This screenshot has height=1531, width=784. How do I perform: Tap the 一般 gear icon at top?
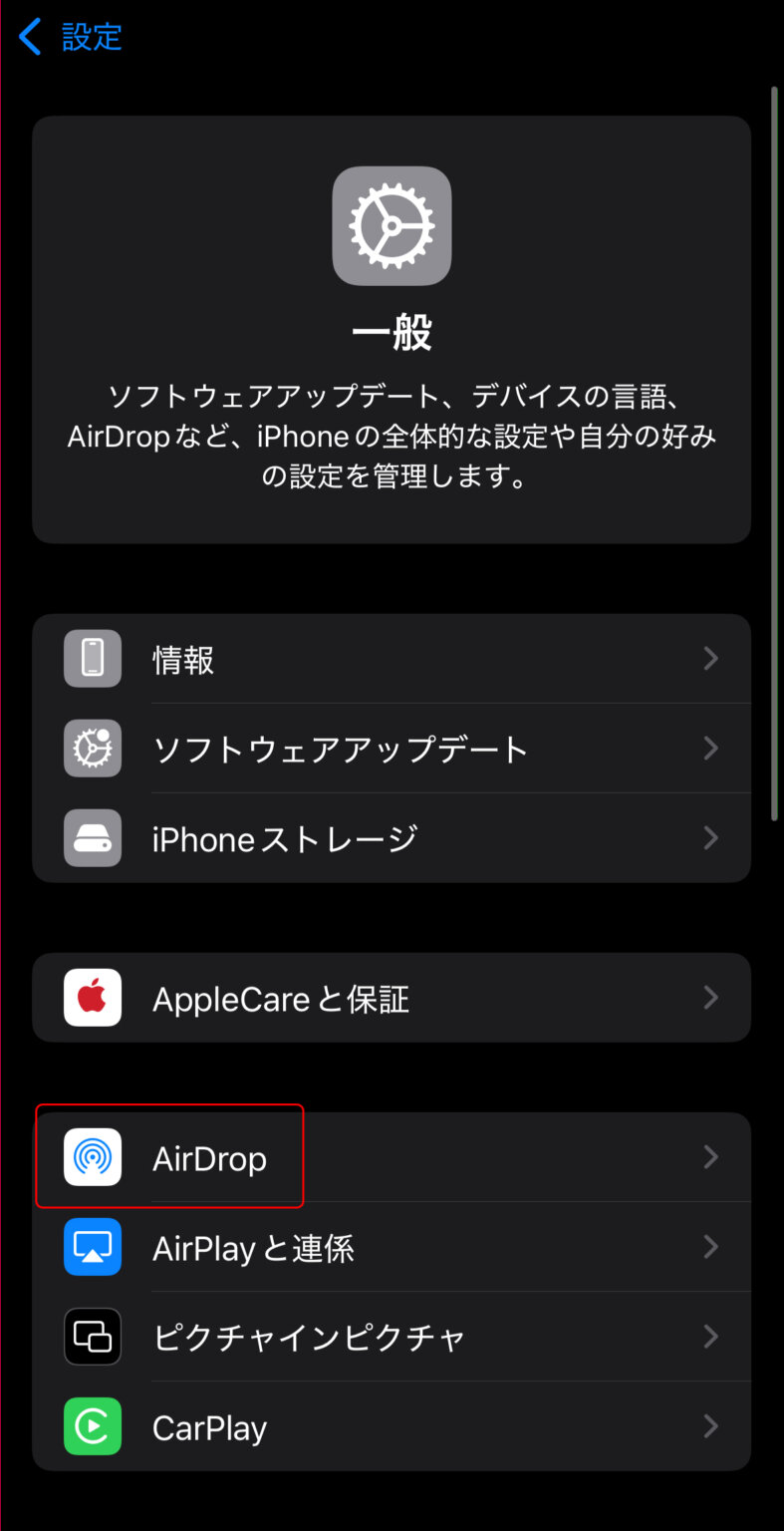coord(392,225)
